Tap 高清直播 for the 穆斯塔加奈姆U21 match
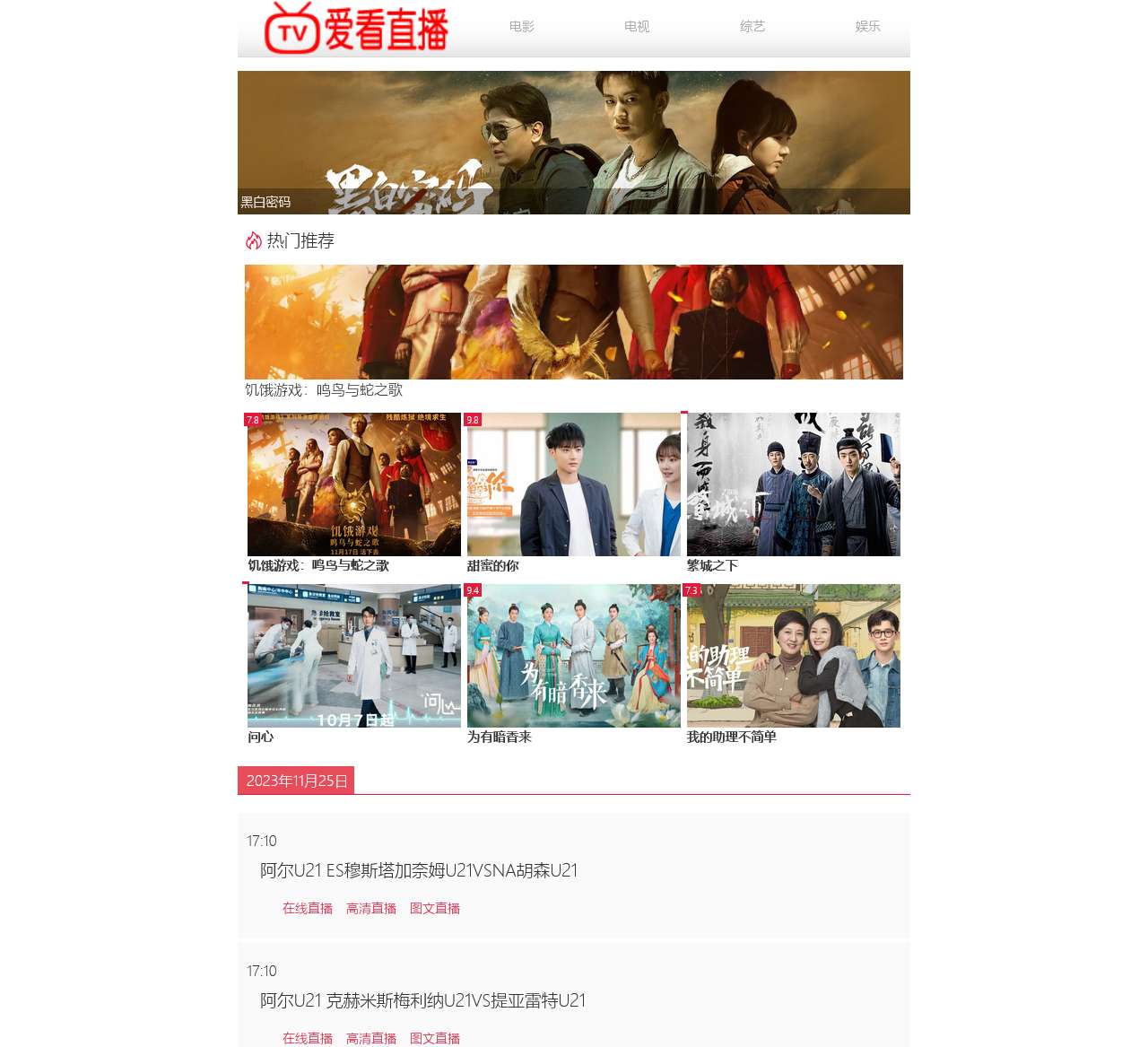The height and width of the screenshot is (1047, 1148). click(371, 908)
